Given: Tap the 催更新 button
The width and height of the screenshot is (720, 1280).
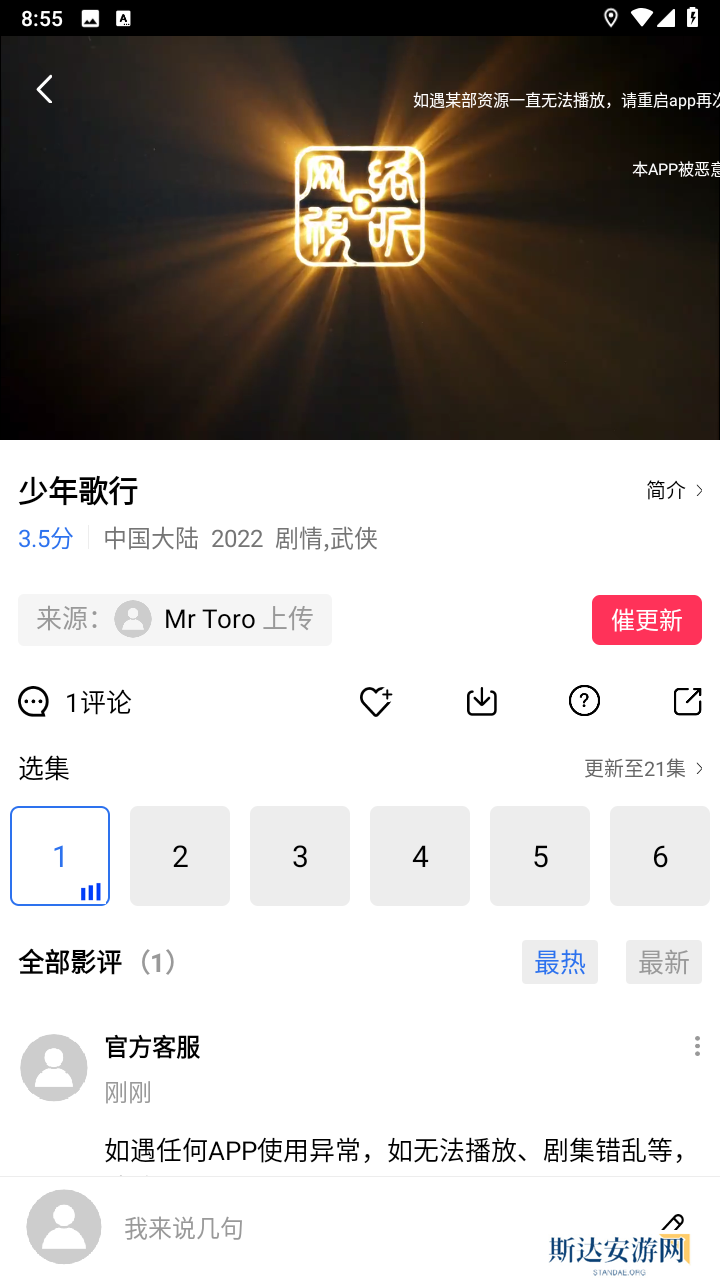Looking at the screenshot, I should [x=646, y=620].
